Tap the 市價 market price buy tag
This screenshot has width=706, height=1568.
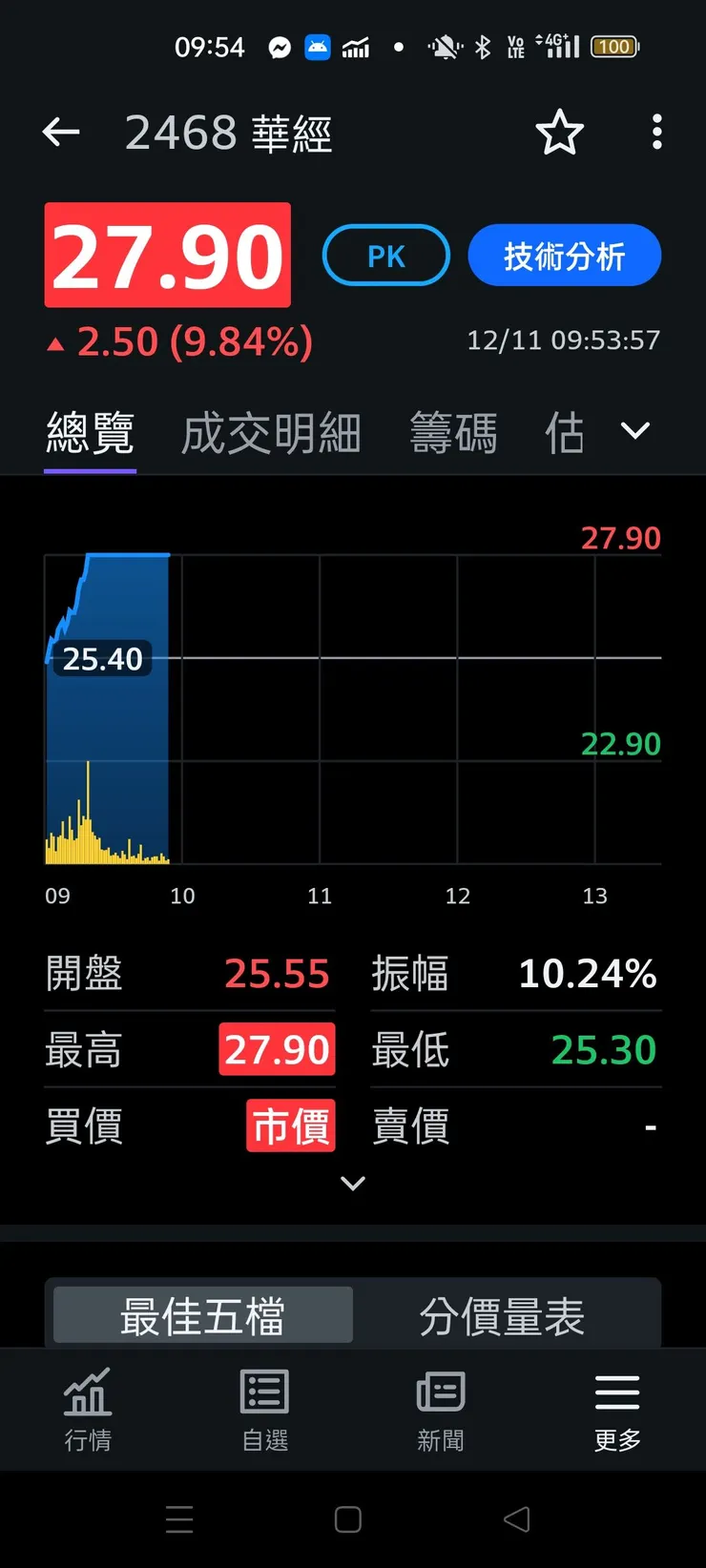290,1126
